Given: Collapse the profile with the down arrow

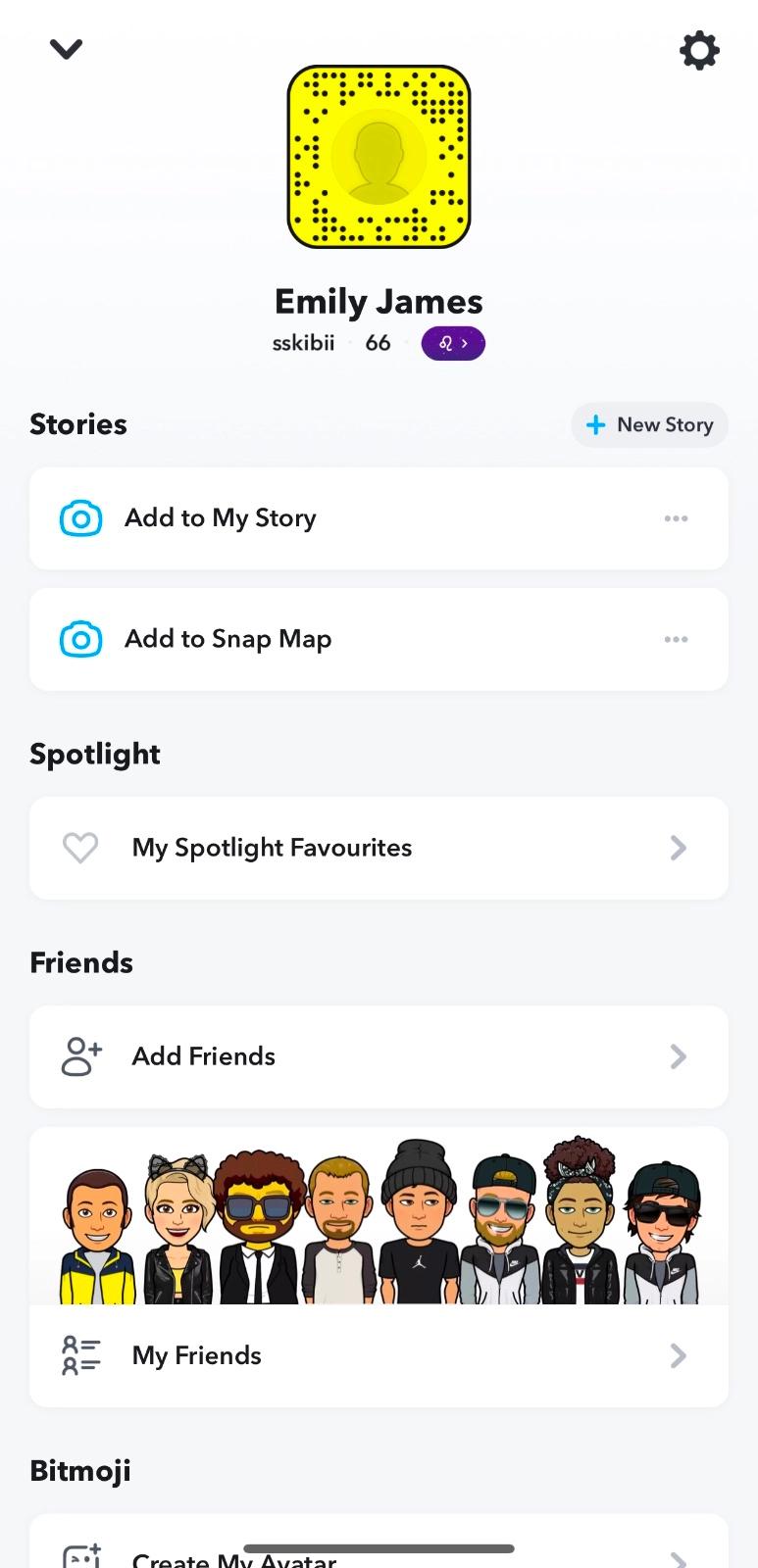Looking at the screenshot, I should click(x=66, y=49).
